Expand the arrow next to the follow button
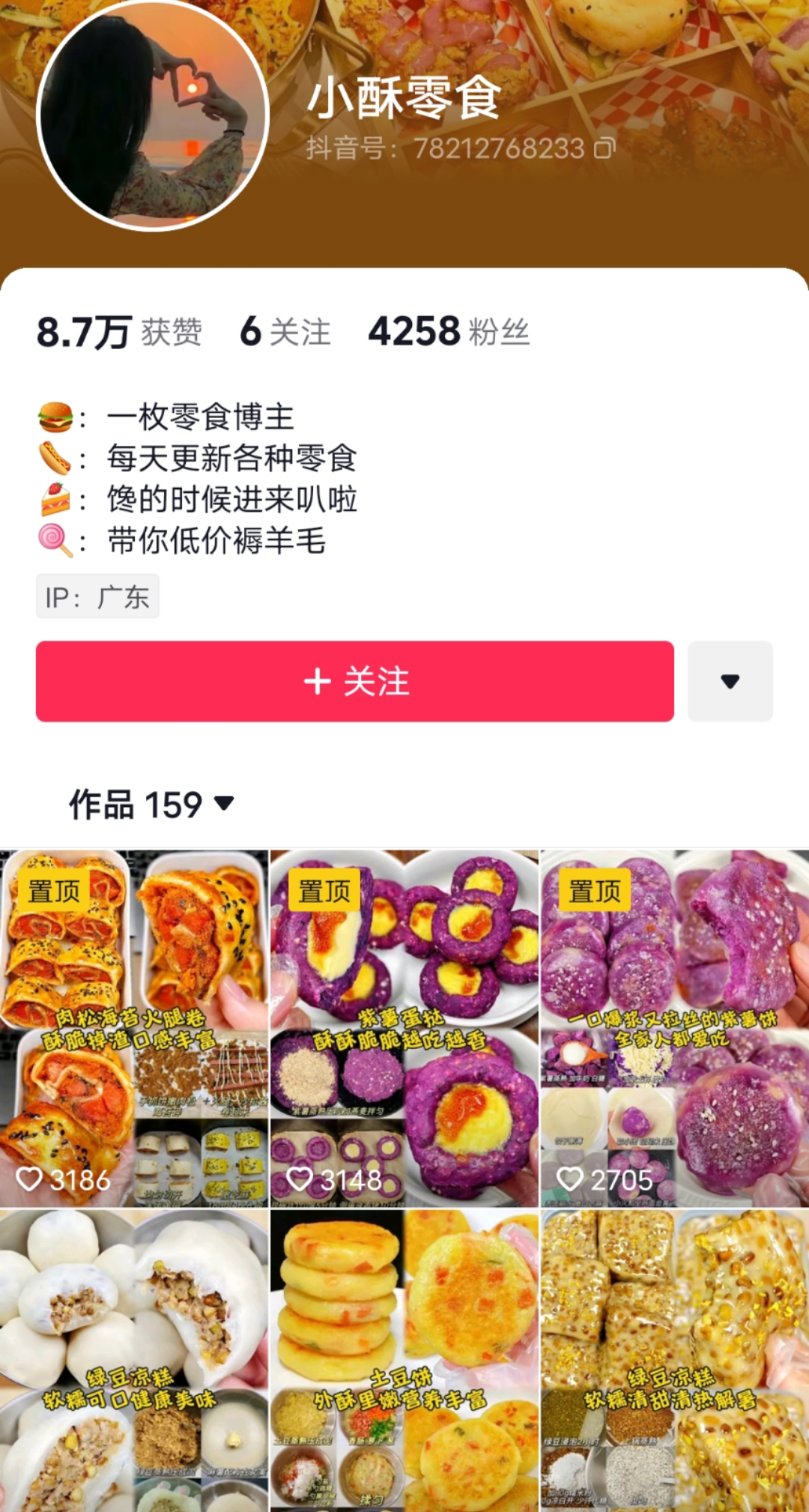 pos(730,681)
